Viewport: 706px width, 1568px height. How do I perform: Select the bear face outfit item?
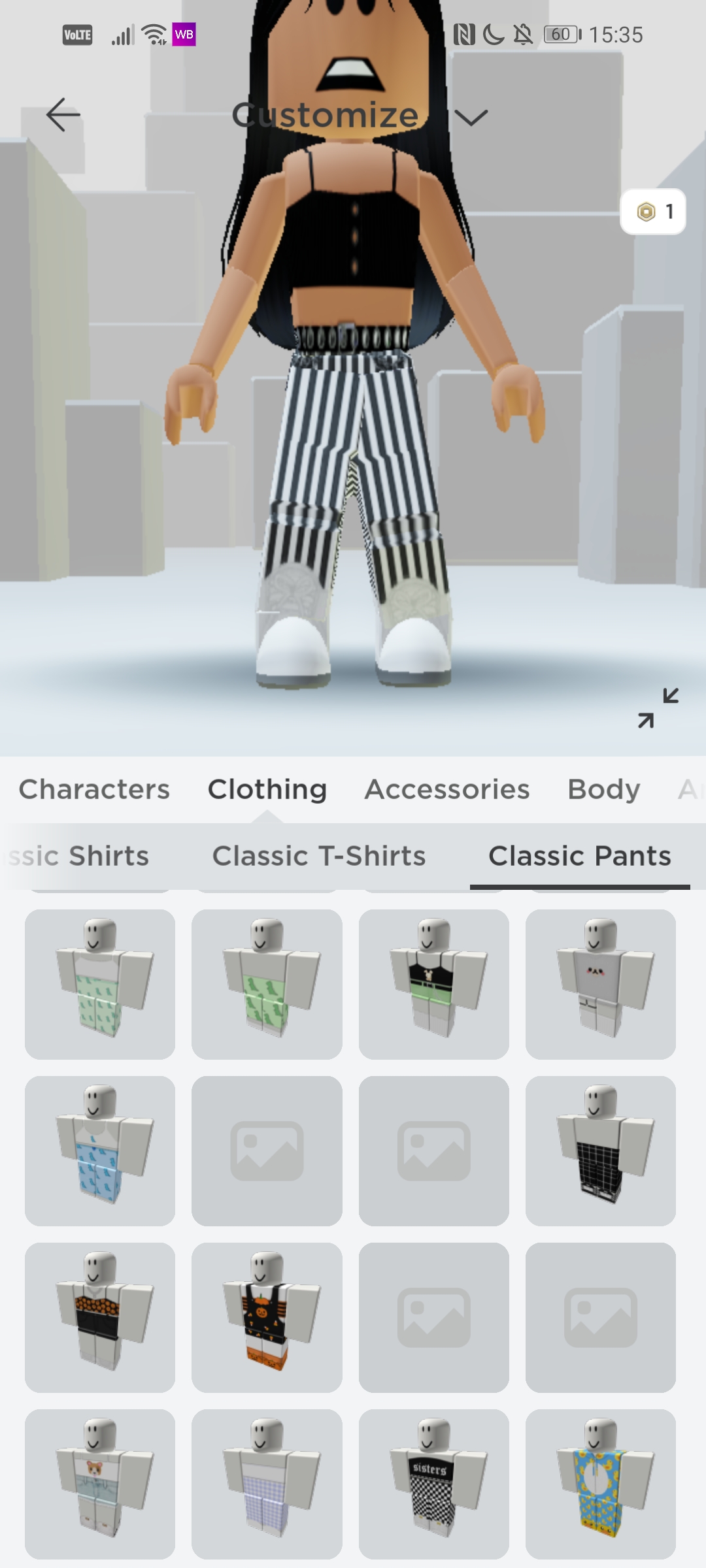[100, 1484]
